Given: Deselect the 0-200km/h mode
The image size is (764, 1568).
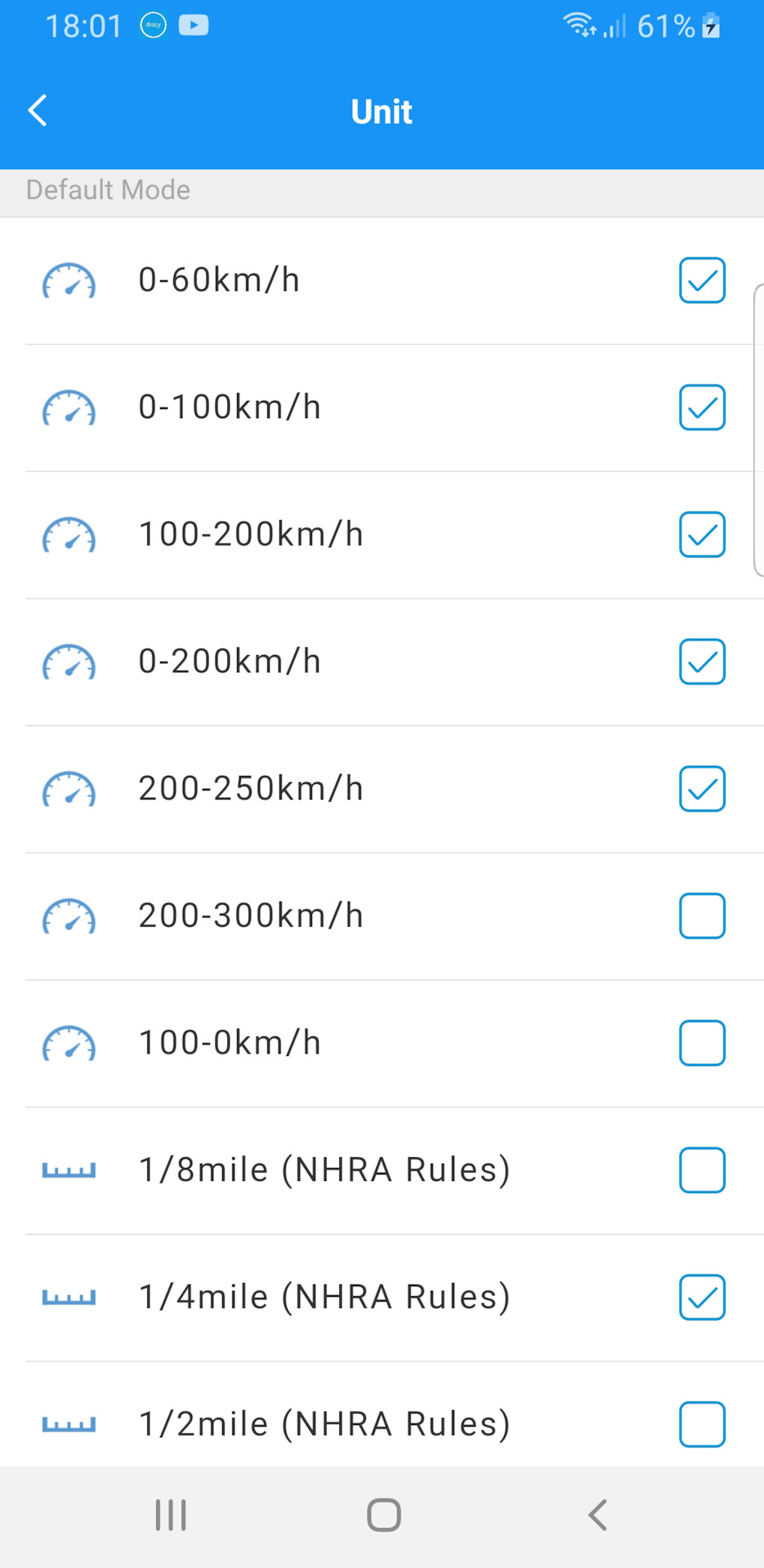Looking at the screenshot, I should [x=702, y=661].
